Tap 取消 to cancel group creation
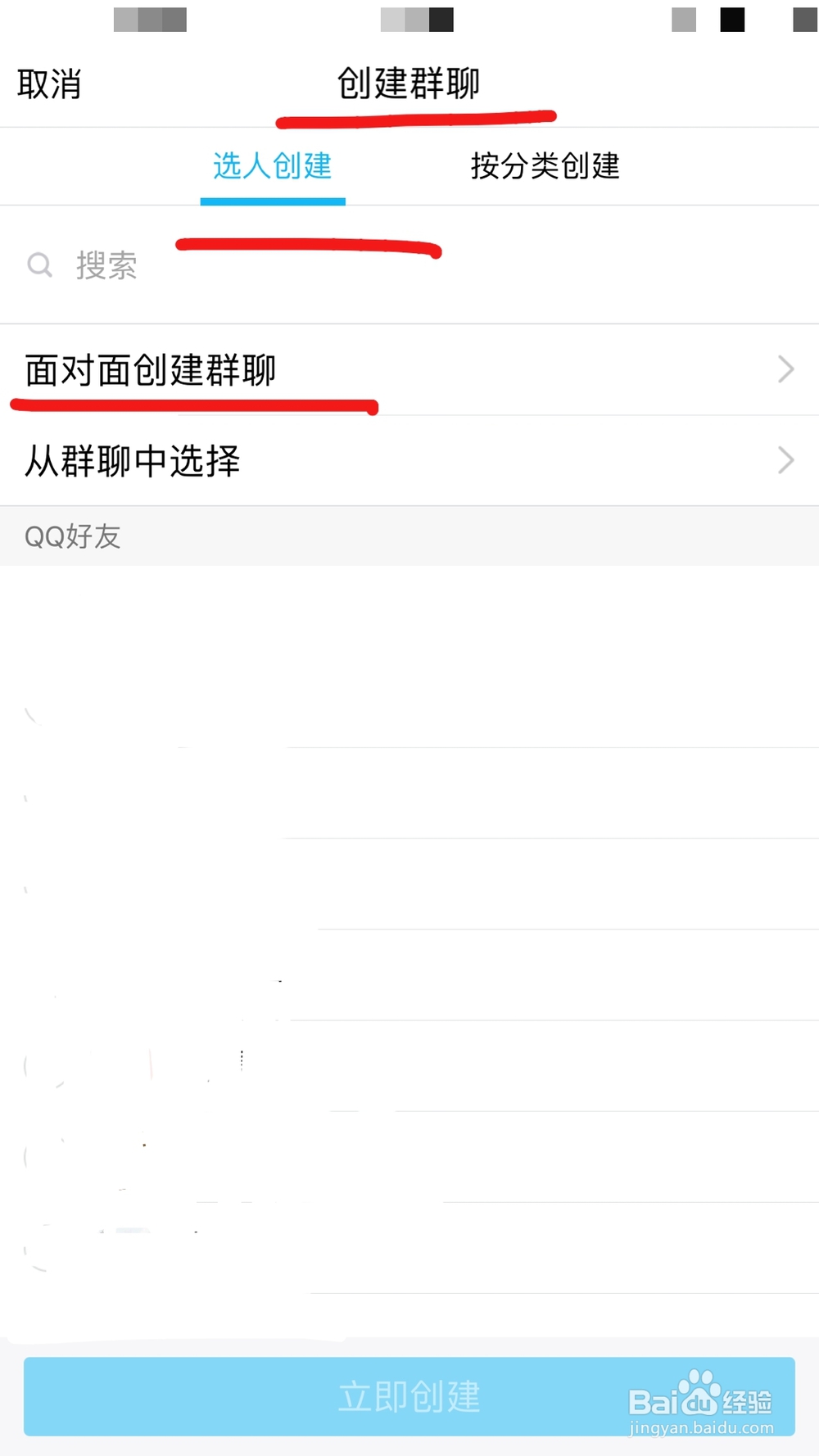The width and height of the screenshot is (819, 1456). coord(51,83)
